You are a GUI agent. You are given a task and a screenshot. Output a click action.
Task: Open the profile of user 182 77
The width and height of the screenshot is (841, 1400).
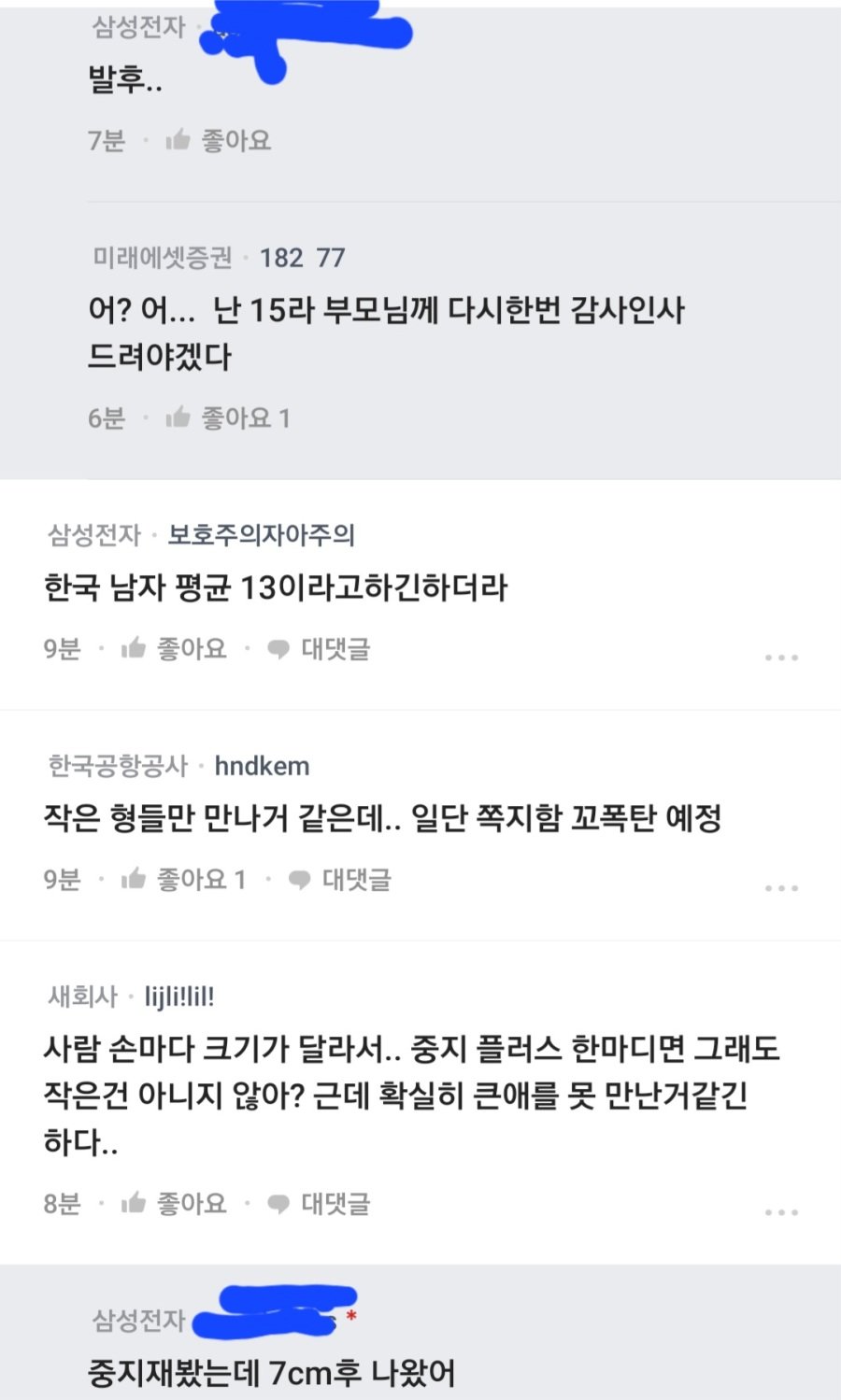tap(302, 257)
